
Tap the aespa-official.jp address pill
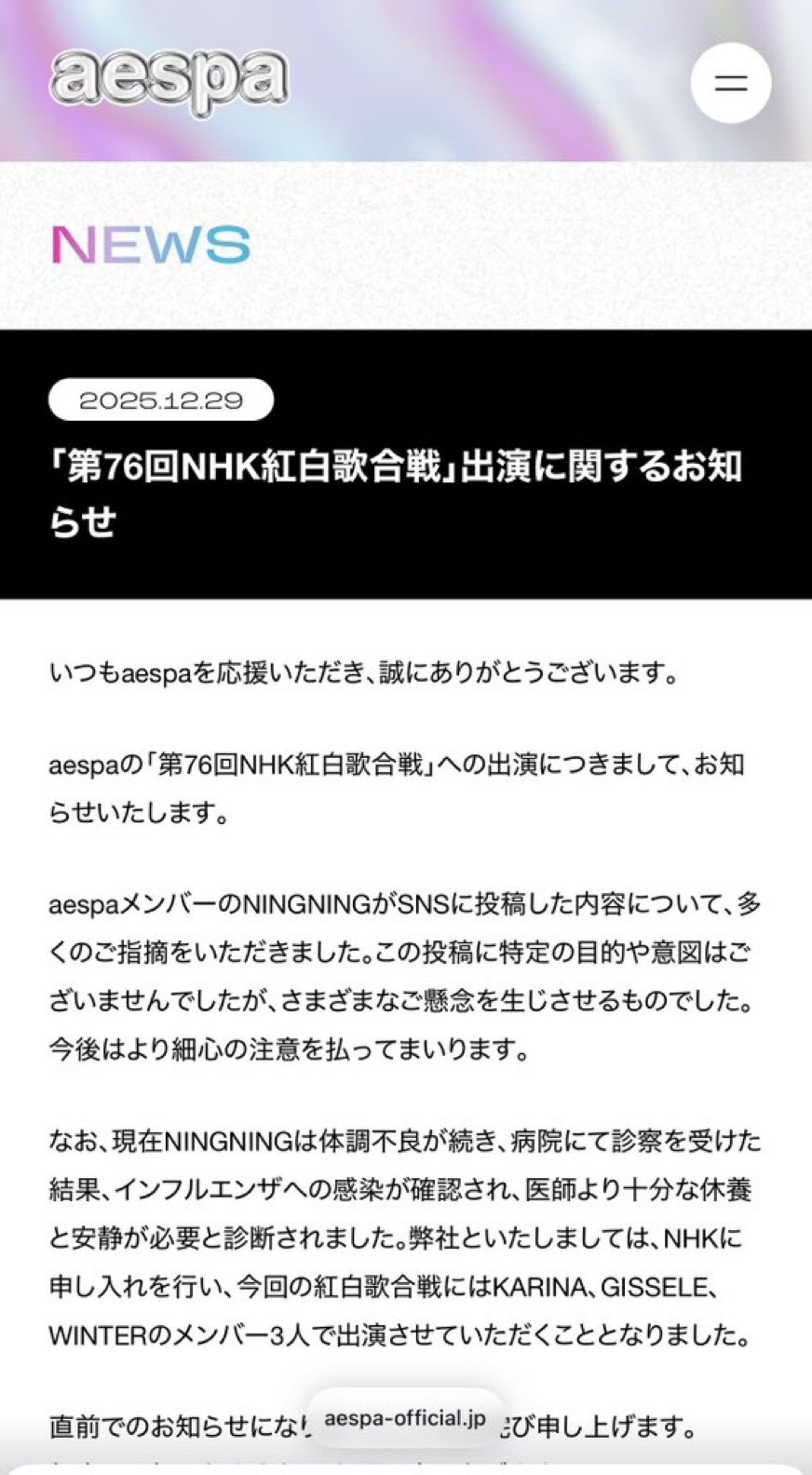[405, 1419]
